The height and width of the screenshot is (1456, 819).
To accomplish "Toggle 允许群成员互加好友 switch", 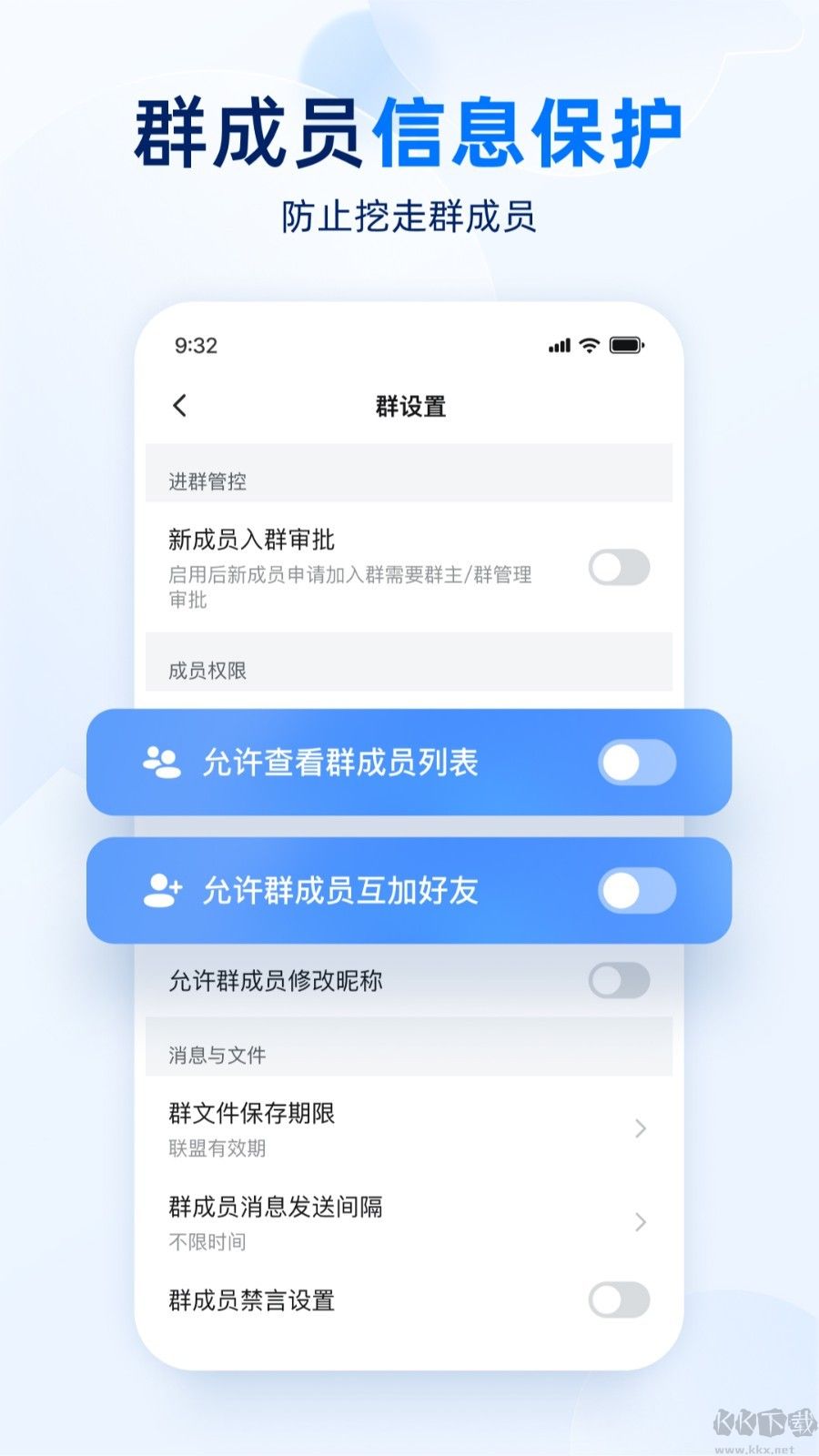I will coord(637,892).
